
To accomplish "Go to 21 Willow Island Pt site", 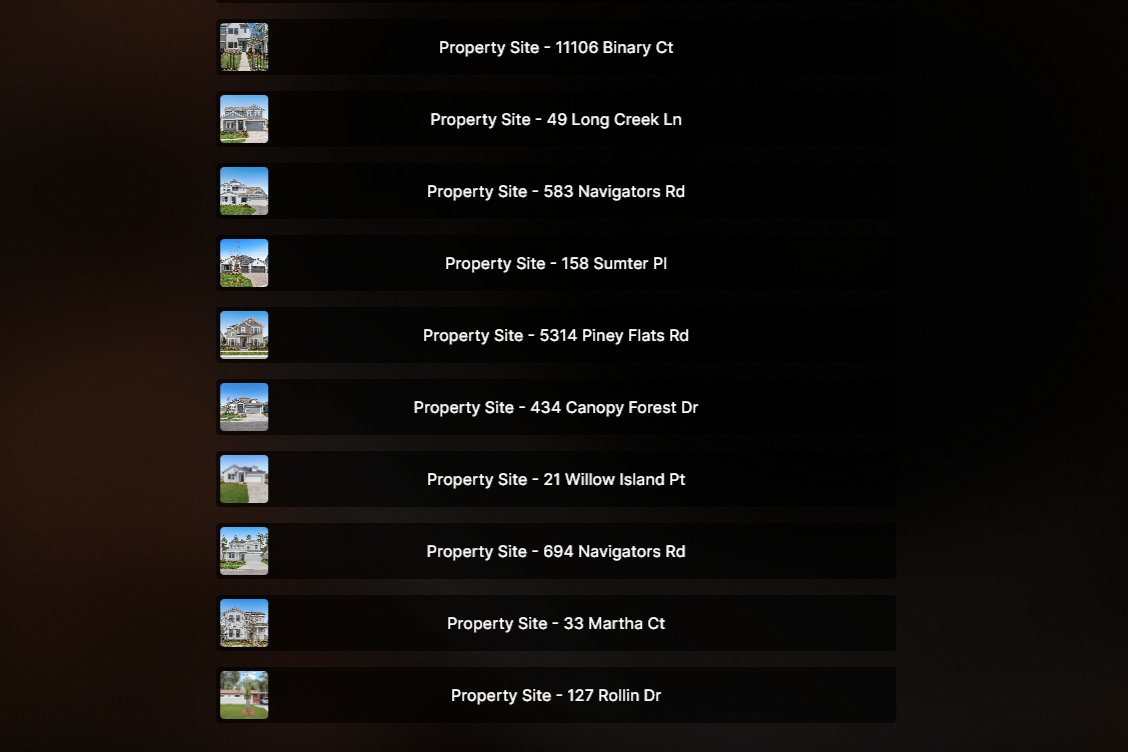I will click(556, 480).
